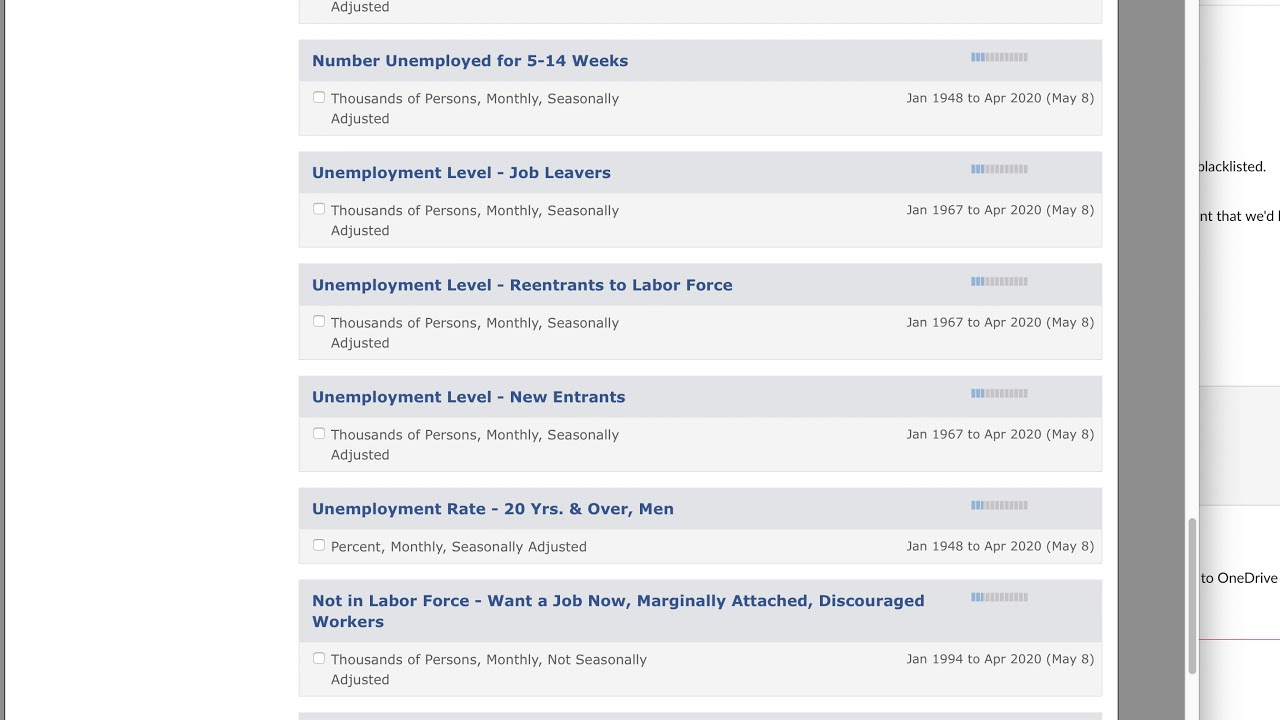
Task: Open Unemployment Level - Job Leavers series
Action: pos(461,173)
